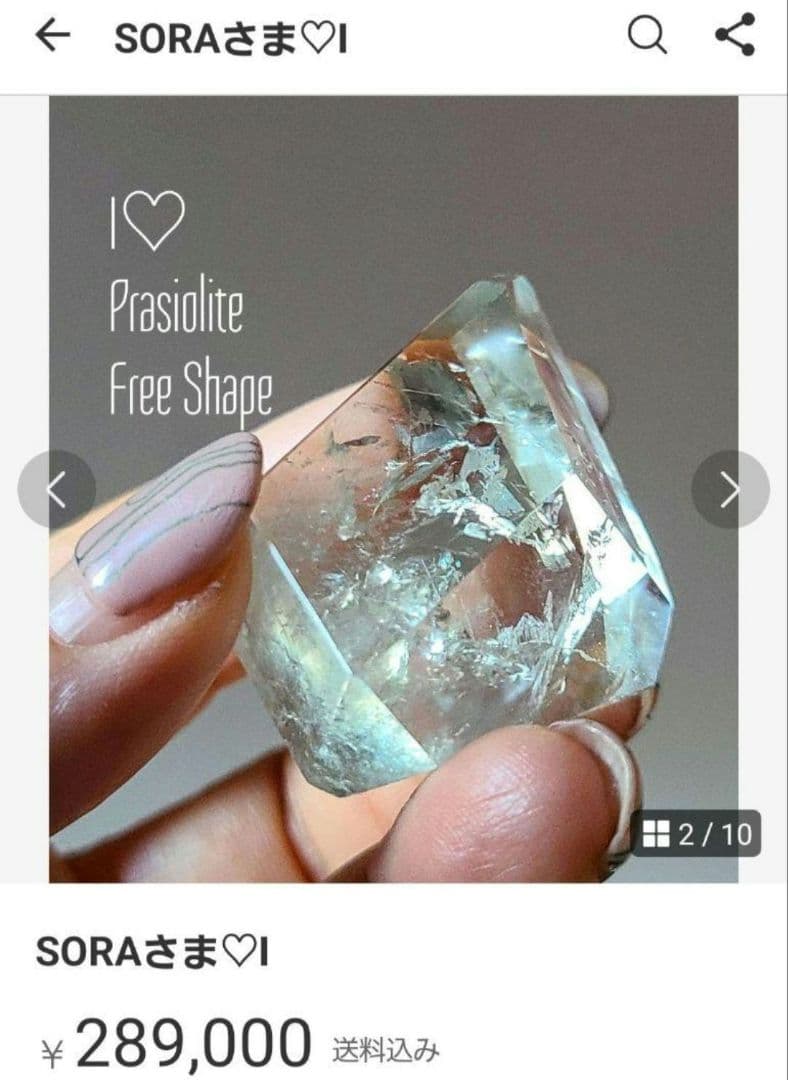The width and height of the screenshot is (788, 1080).
Task: Open the search icon in the header
Action: tap(646, 36)
